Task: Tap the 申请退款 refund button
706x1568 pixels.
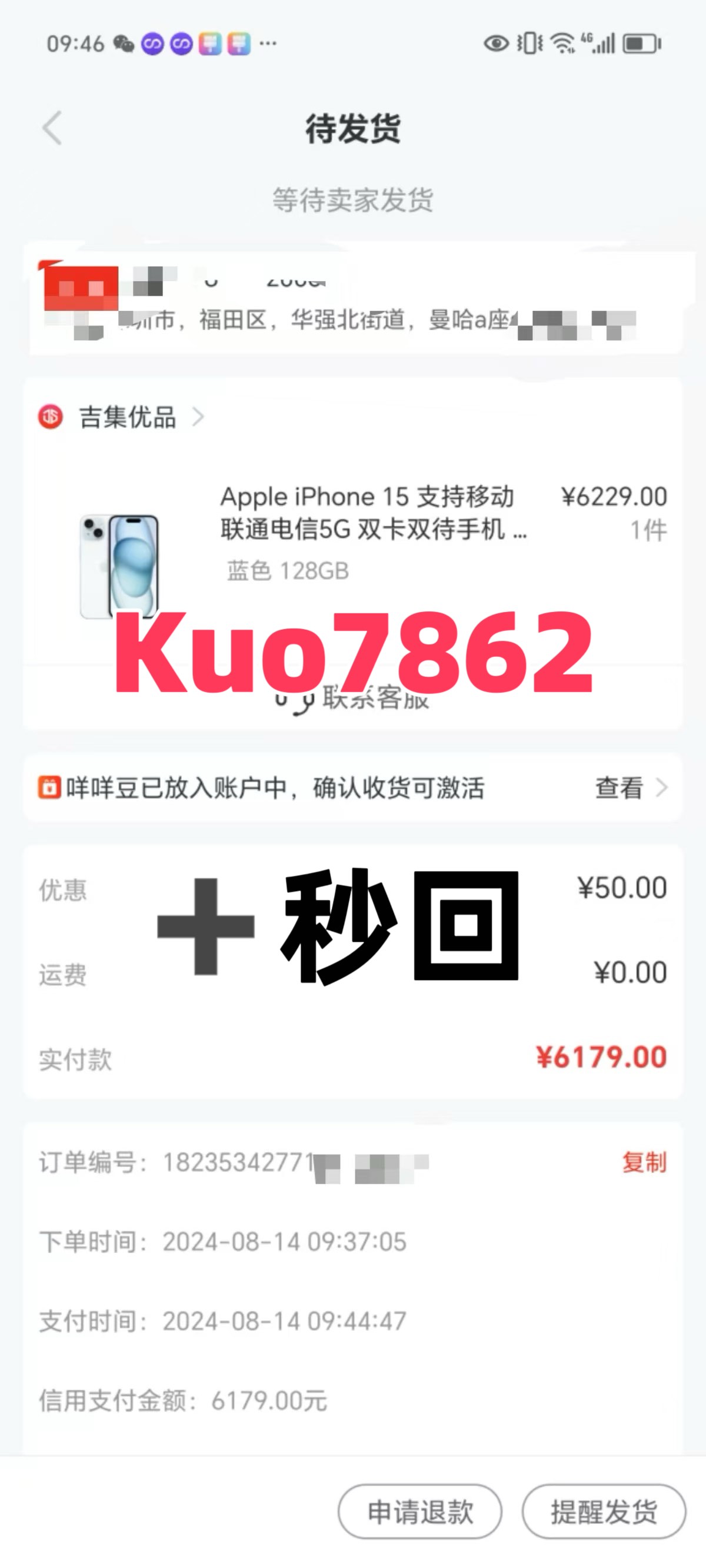Action: pyautogui.click(x=420, y=1511)
